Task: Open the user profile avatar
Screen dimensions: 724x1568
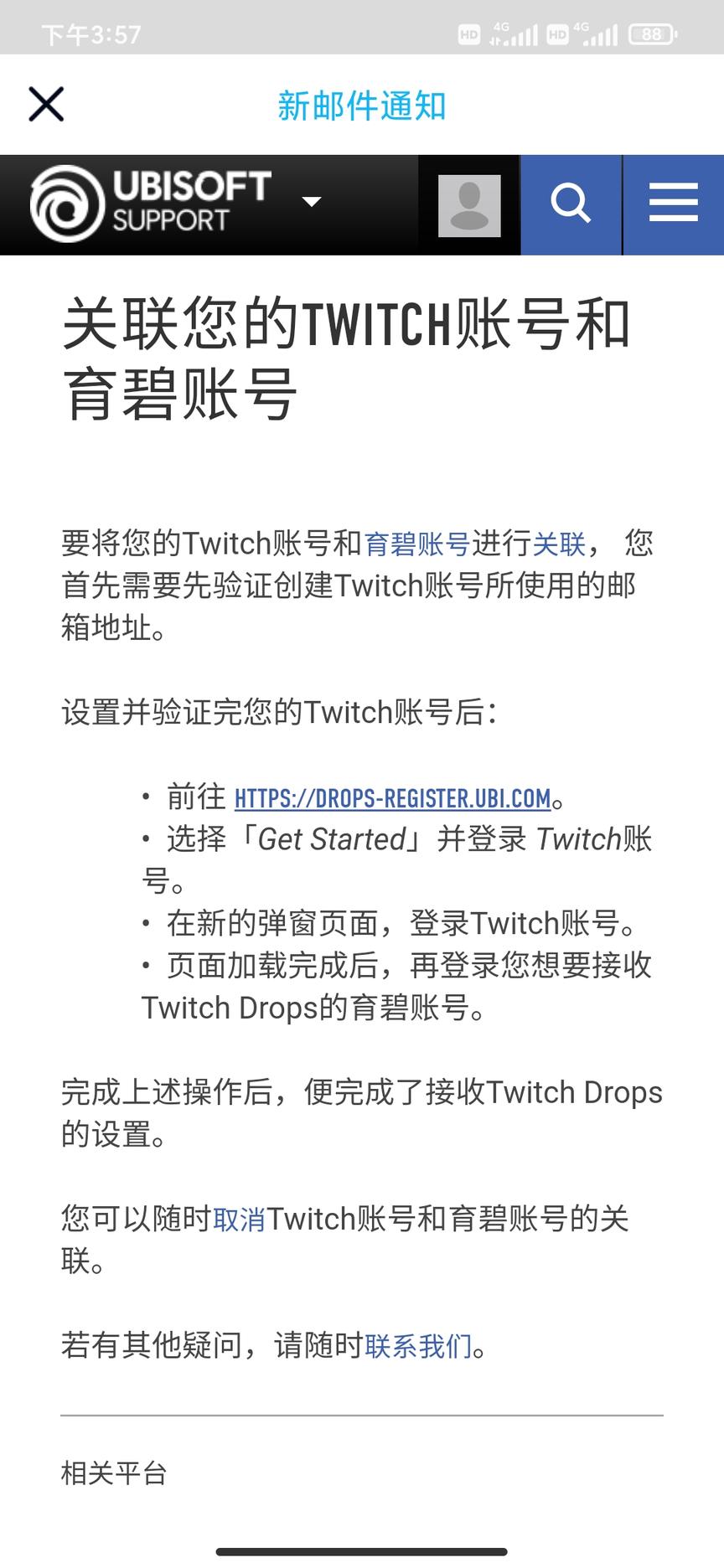Action: pos(469,205)
